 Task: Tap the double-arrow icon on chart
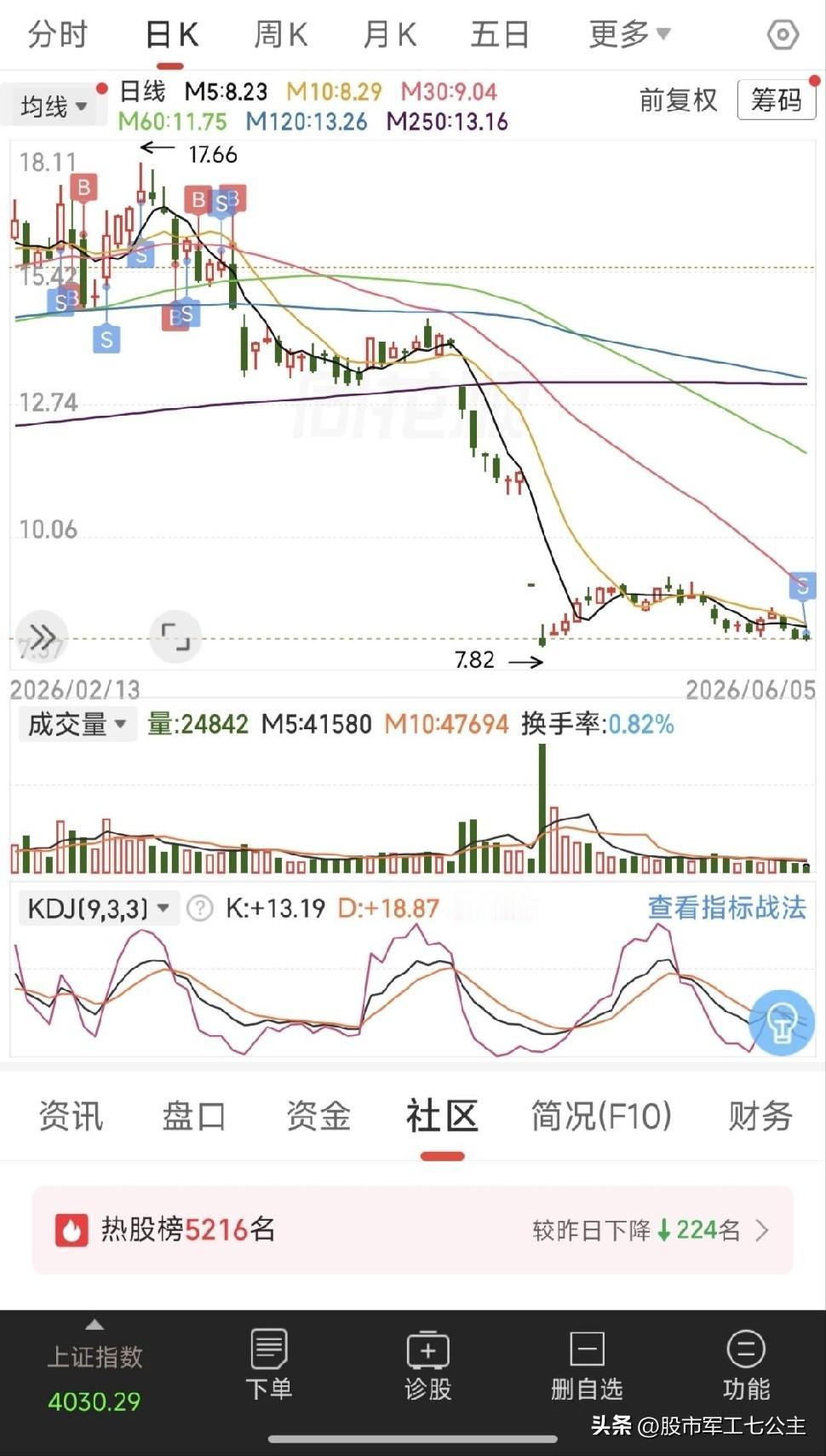[x=42, y=636]
